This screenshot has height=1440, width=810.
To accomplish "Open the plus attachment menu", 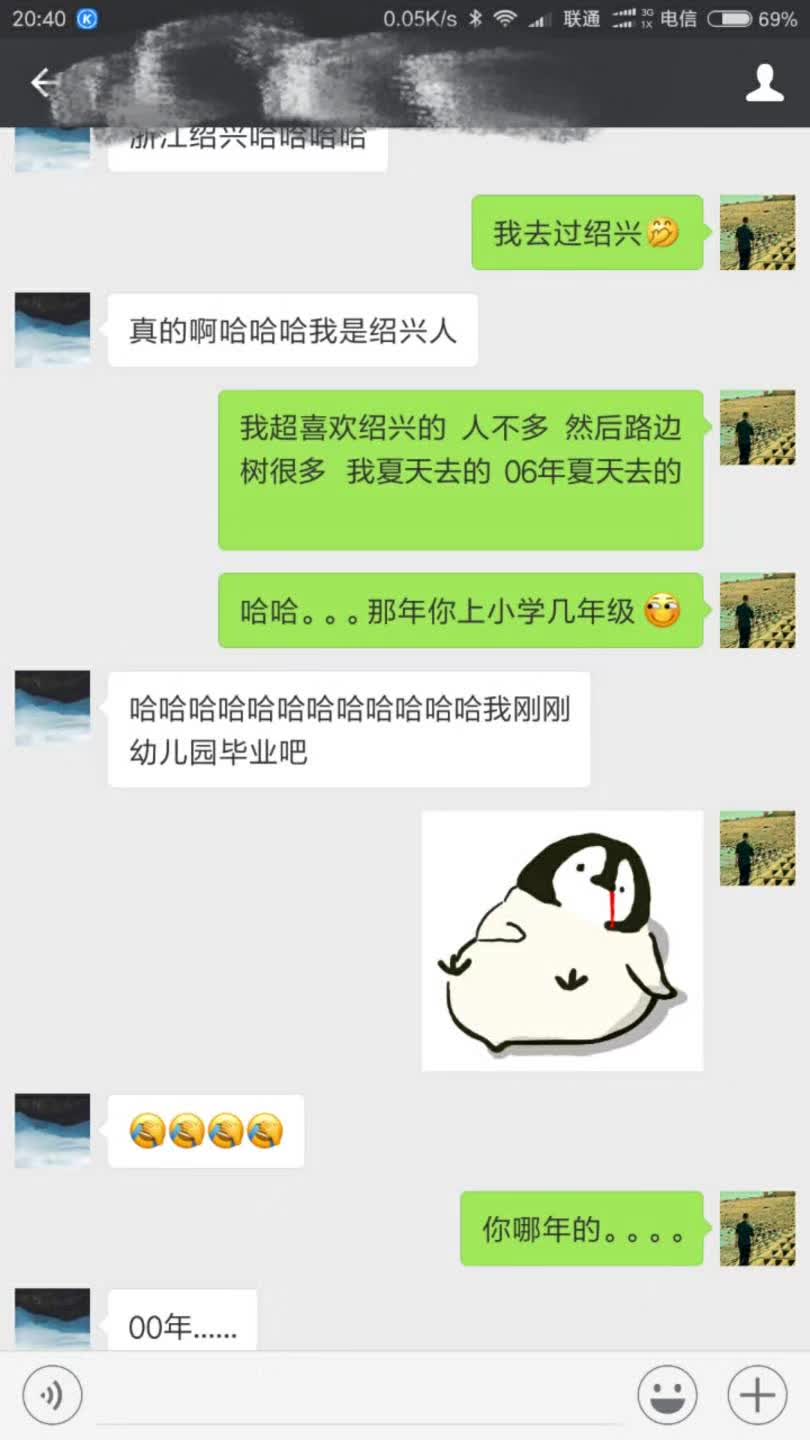I will click(x=757, y=1394).
